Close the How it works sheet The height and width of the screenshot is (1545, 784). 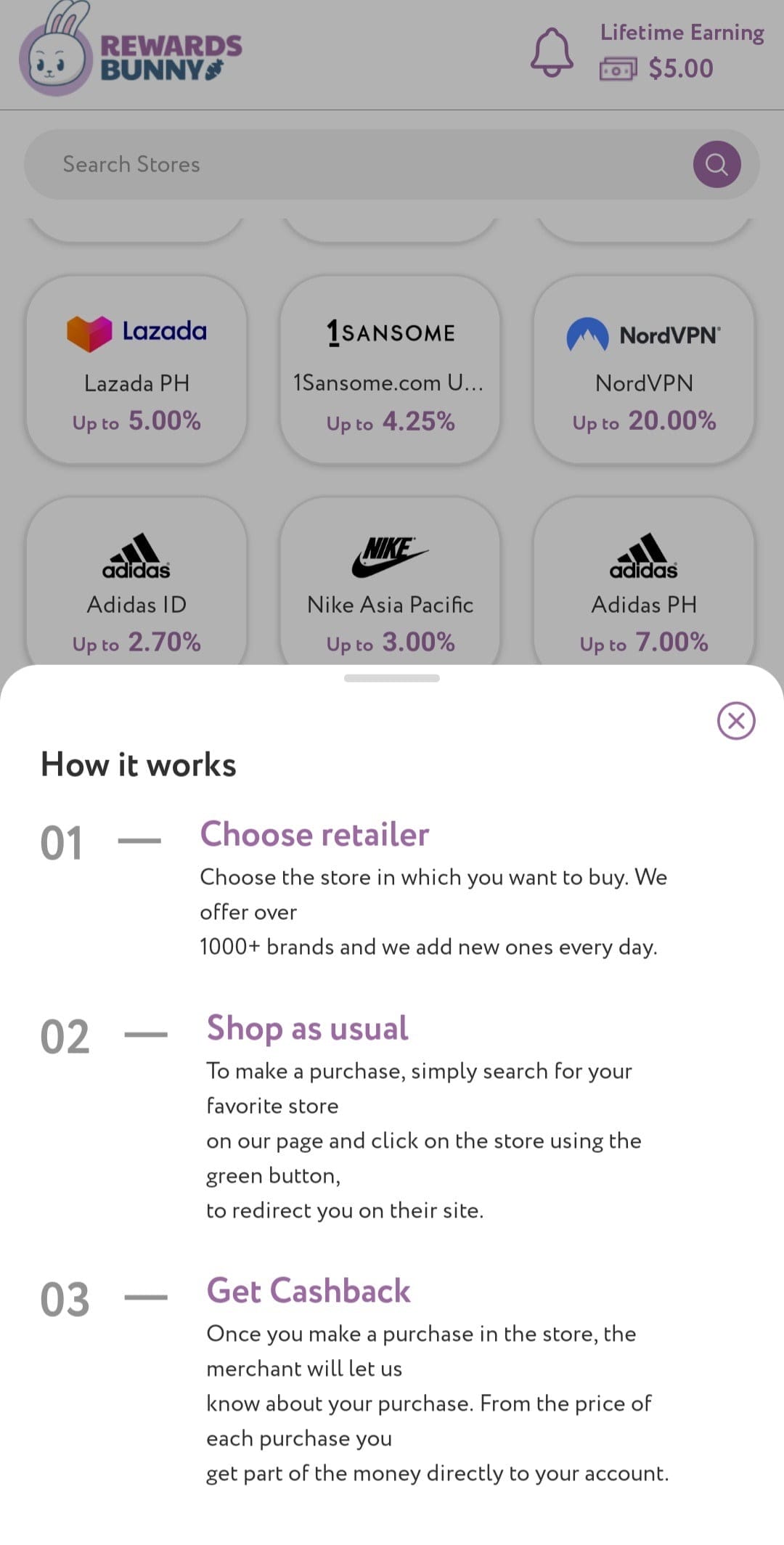click(736, 721)
